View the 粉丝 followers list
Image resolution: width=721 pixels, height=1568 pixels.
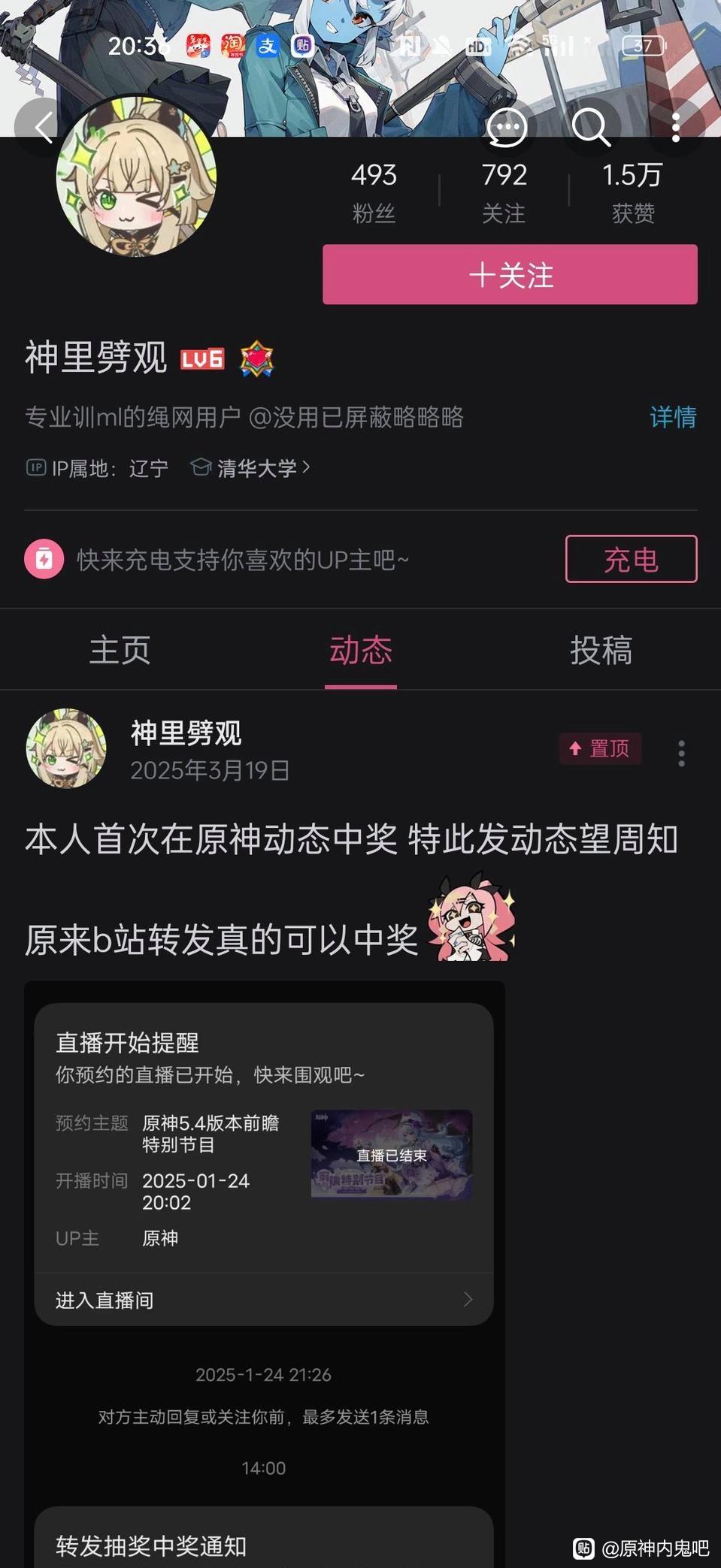point(374,192)
